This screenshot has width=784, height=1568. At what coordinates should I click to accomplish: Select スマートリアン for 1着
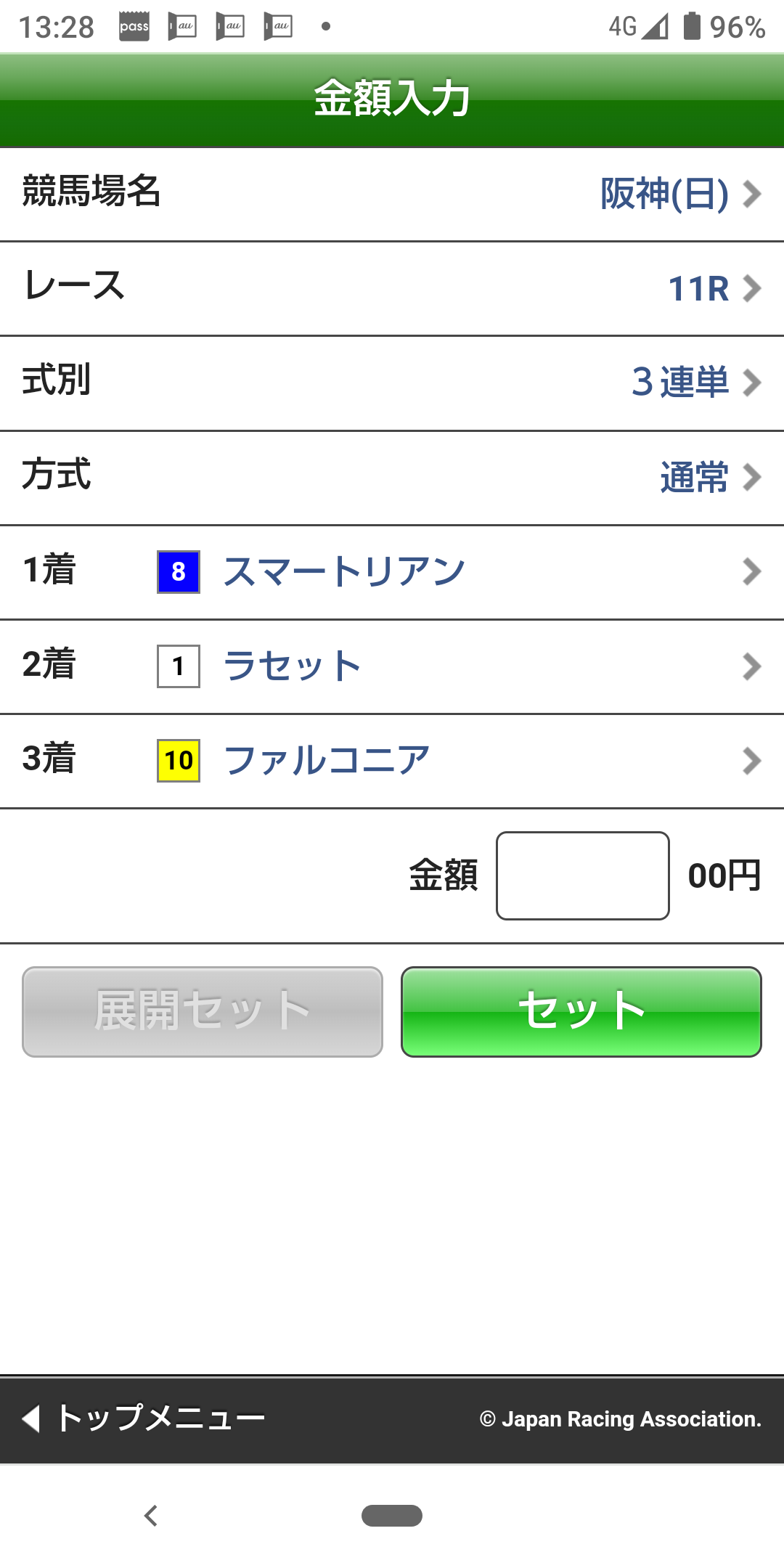(x=392, y=571)
